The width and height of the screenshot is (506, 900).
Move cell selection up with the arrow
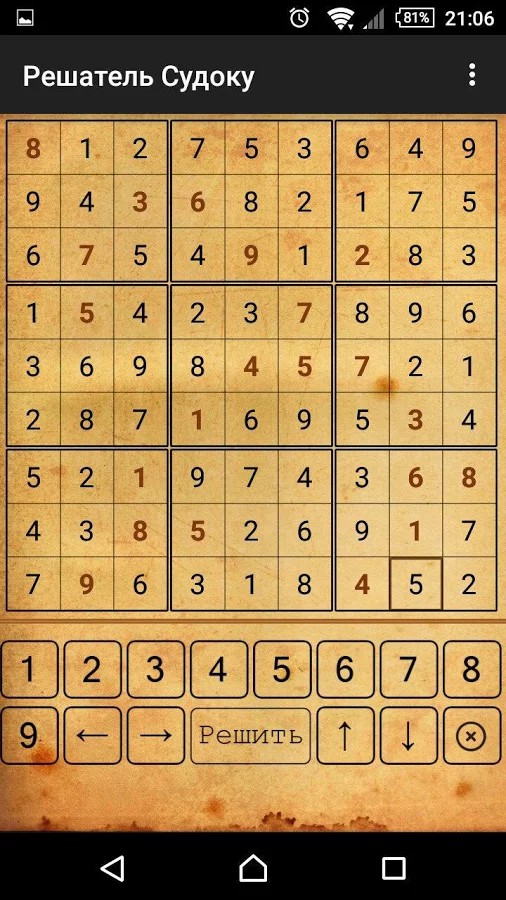coord(345,736)
